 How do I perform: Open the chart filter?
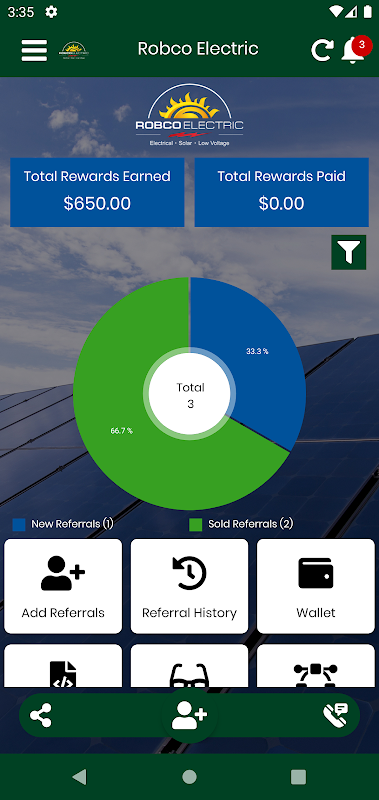point(348,252)
